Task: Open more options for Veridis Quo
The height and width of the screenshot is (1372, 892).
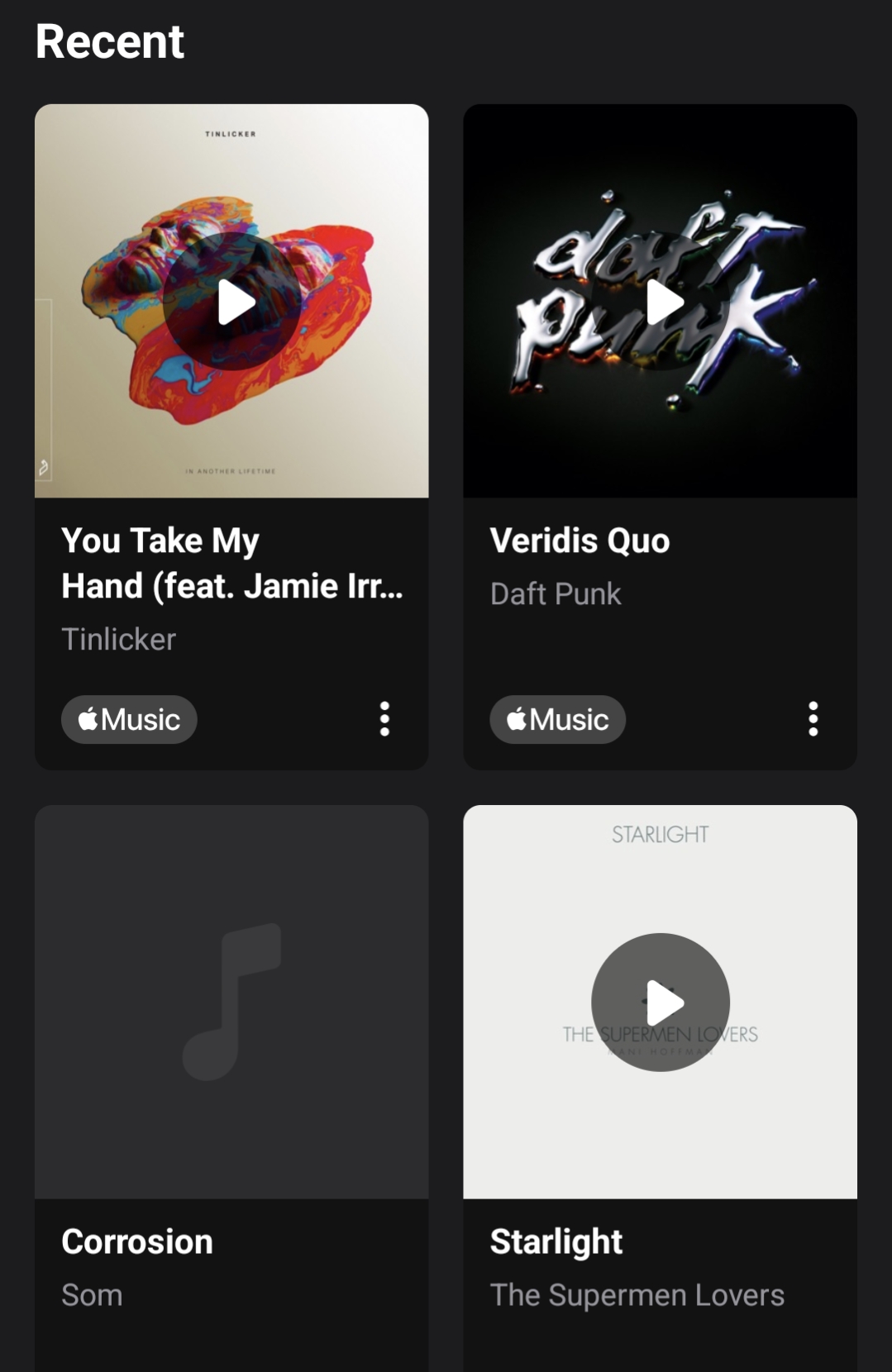Action: tap(813, 719)
